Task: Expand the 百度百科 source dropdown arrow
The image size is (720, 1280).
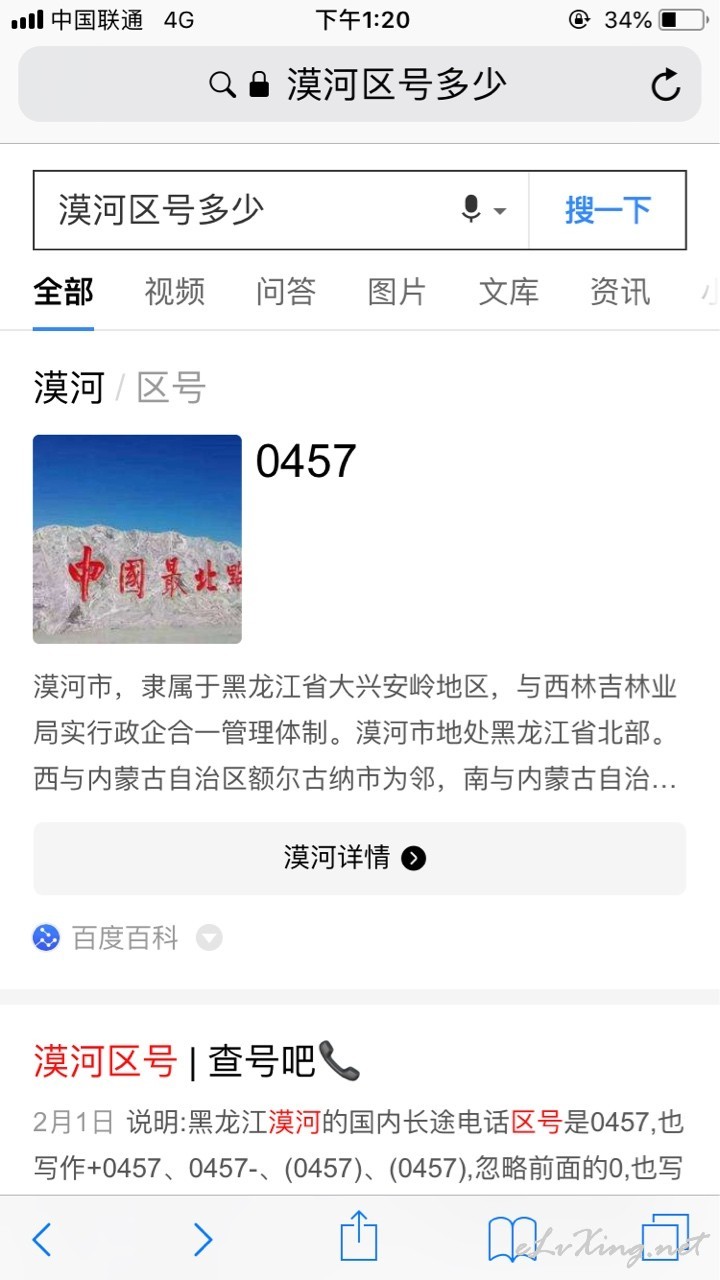Action: (x=209, y=938)
